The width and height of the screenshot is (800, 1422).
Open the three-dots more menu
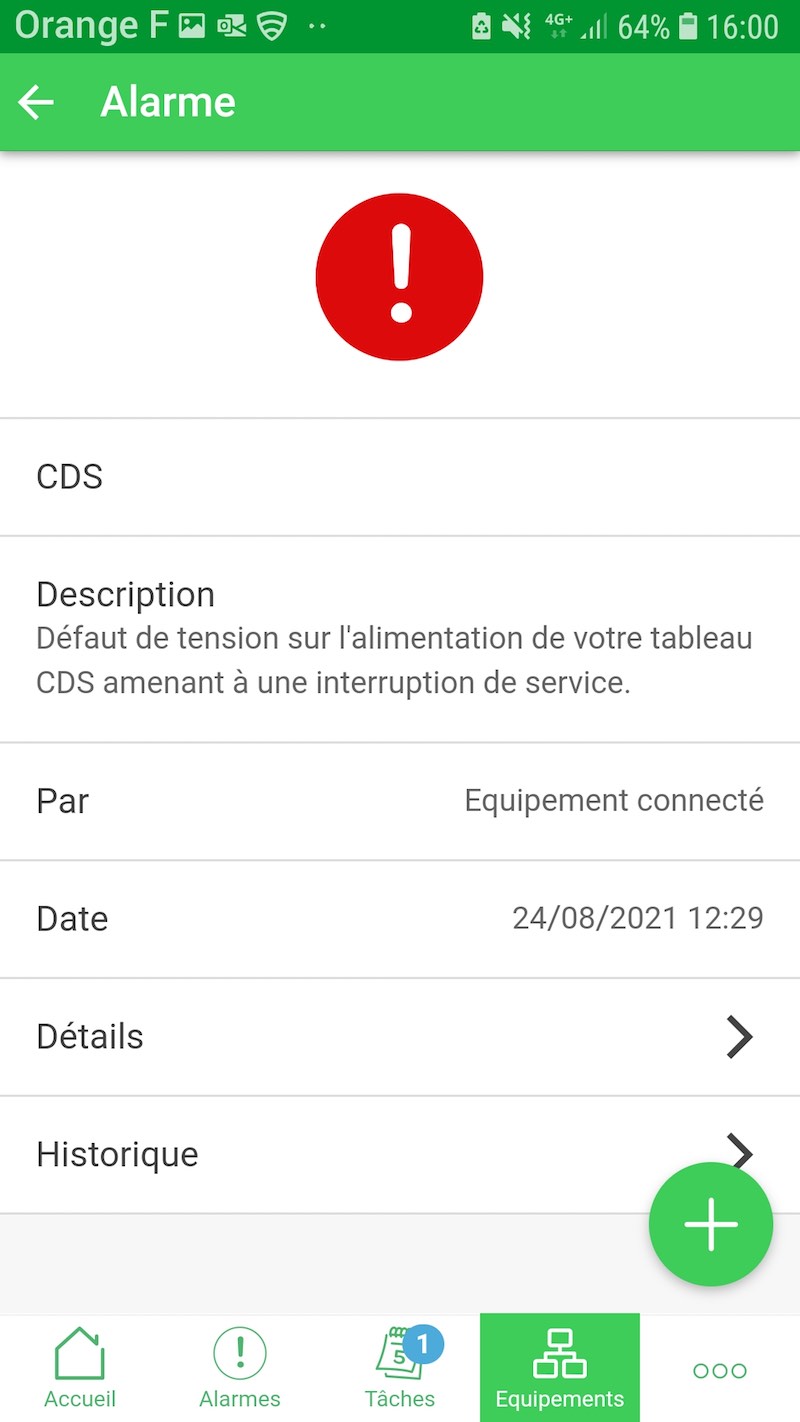click(x=720, y=1368)
